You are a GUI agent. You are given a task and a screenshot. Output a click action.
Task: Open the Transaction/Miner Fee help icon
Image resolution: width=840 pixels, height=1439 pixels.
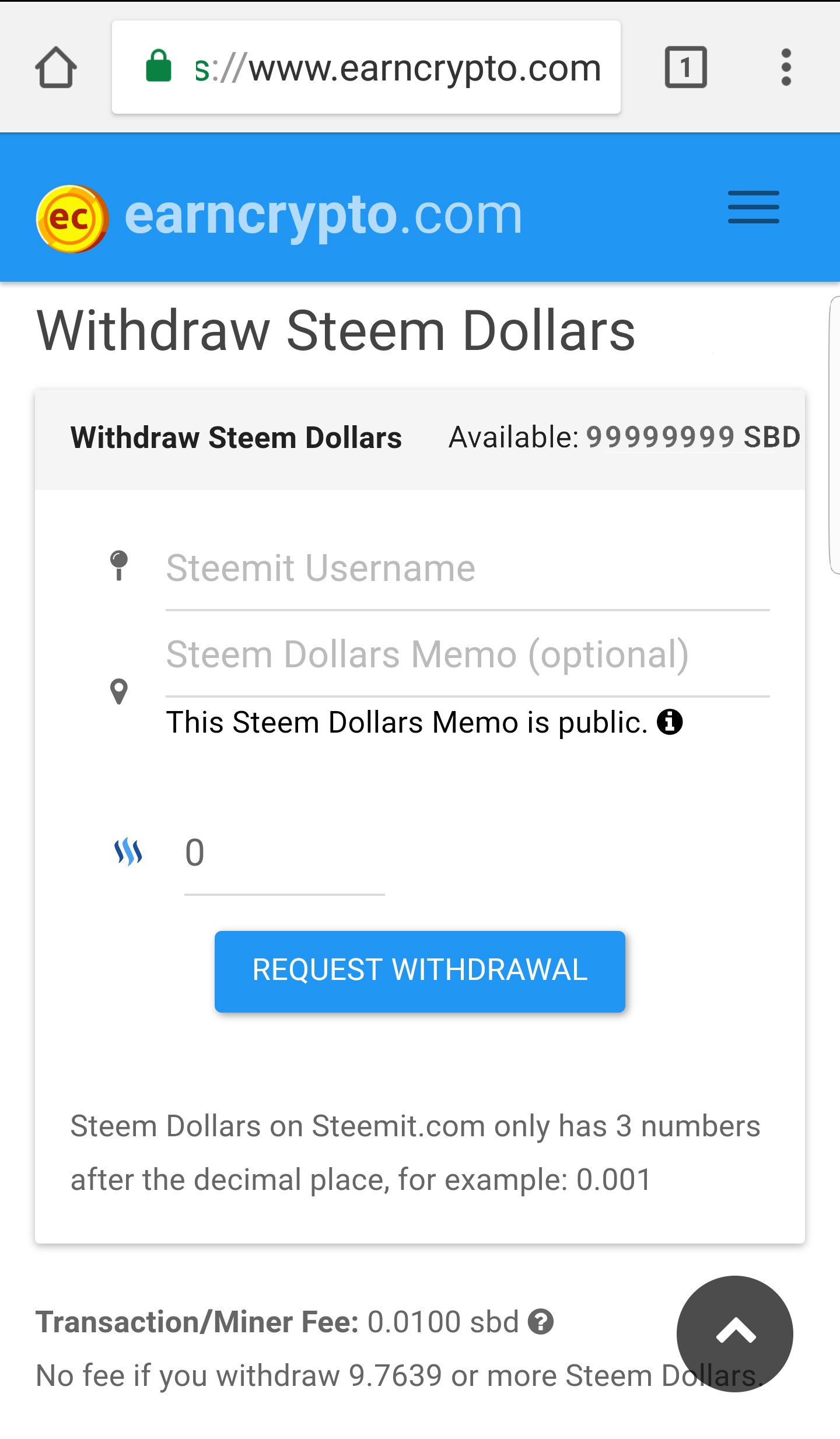click(541, 1322)
